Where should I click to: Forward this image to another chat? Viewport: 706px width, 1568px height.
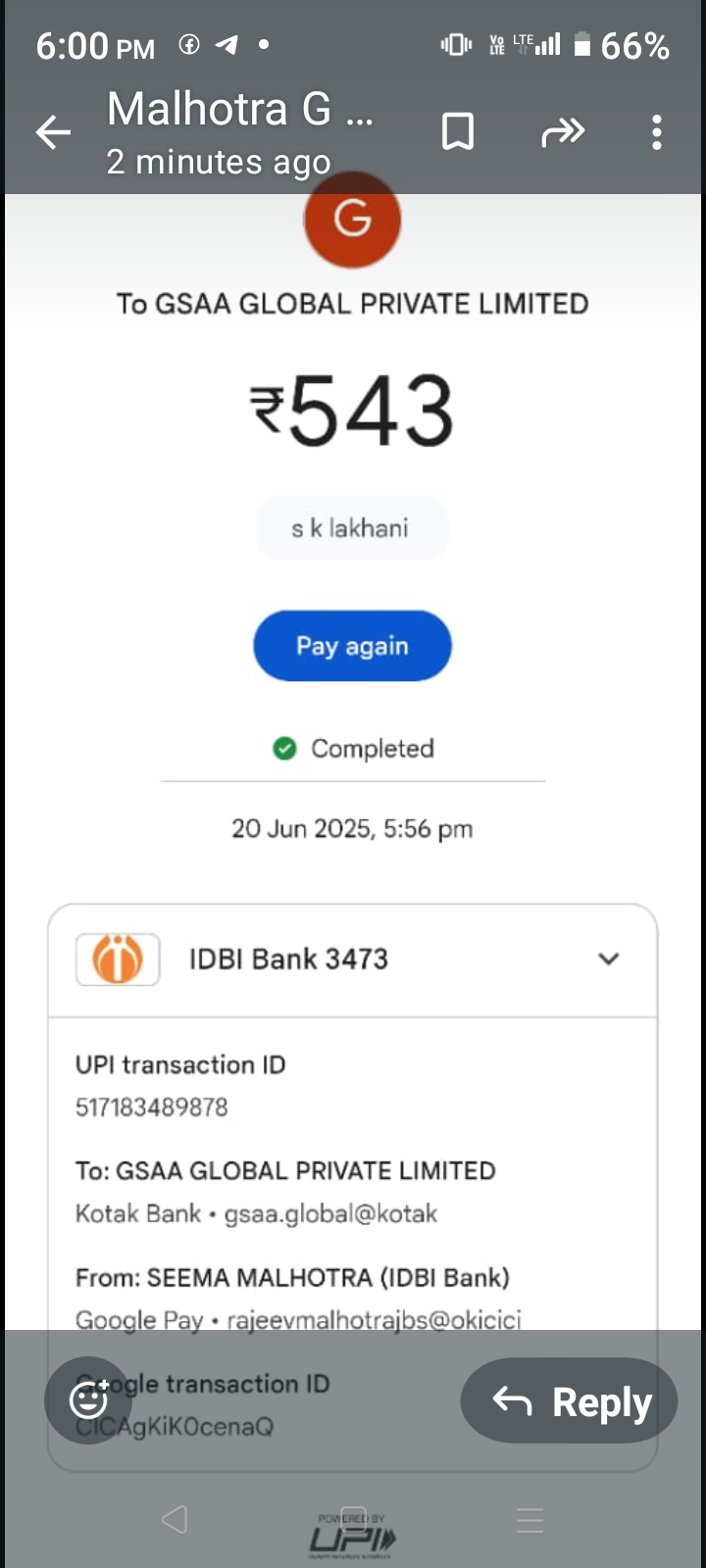click(563, 132)
